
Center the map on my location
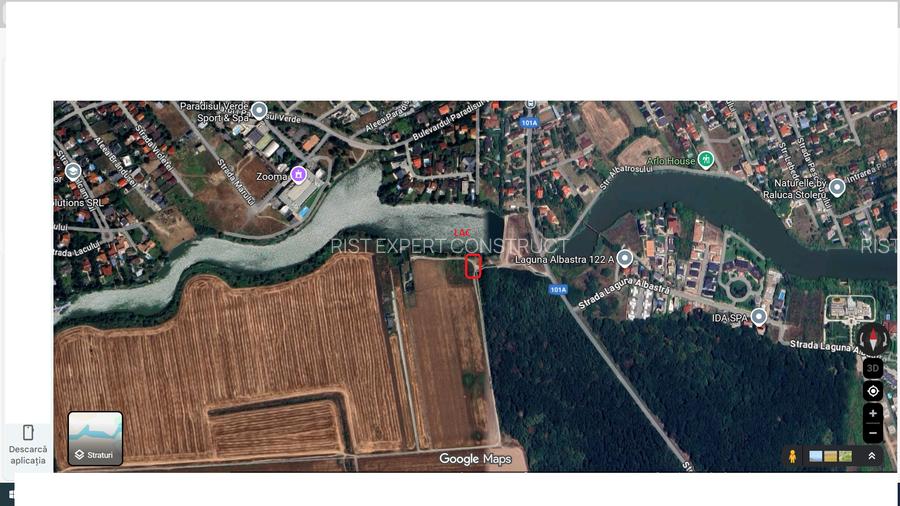[873, 391]
